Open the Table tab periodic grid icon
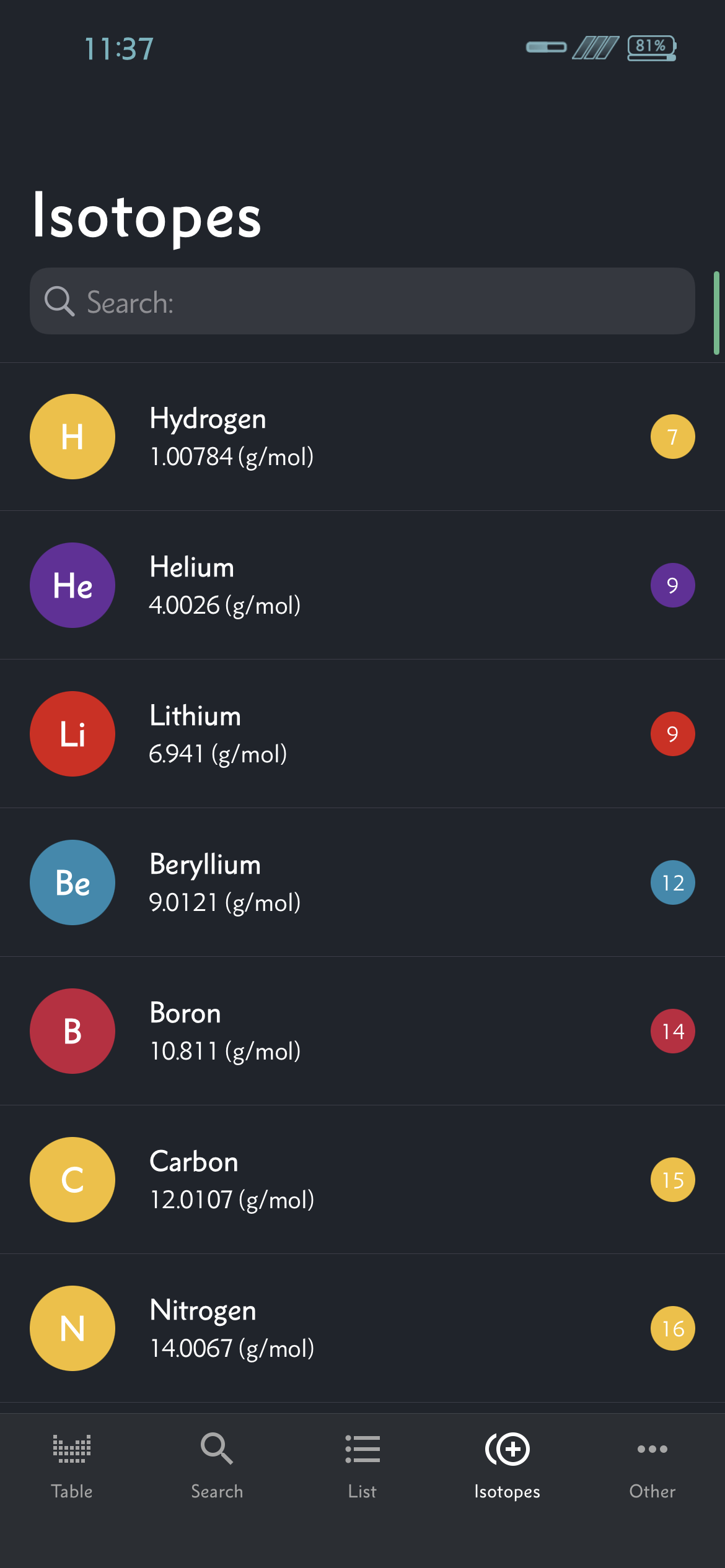The height and width of the screenshot is (1568, 725). [71, 1449]
